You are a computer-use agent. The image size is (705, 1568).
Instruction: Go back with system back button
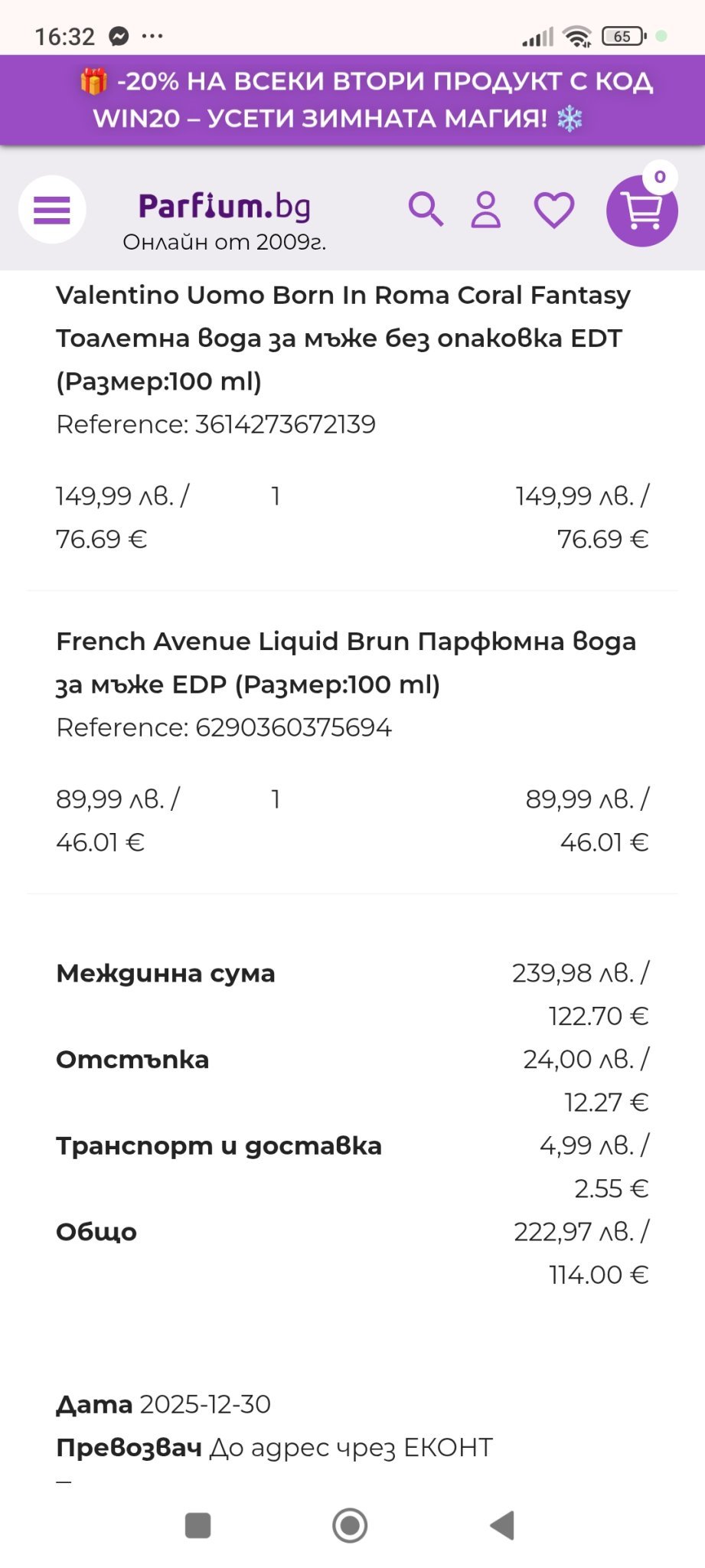click(x=503, y=1525)
